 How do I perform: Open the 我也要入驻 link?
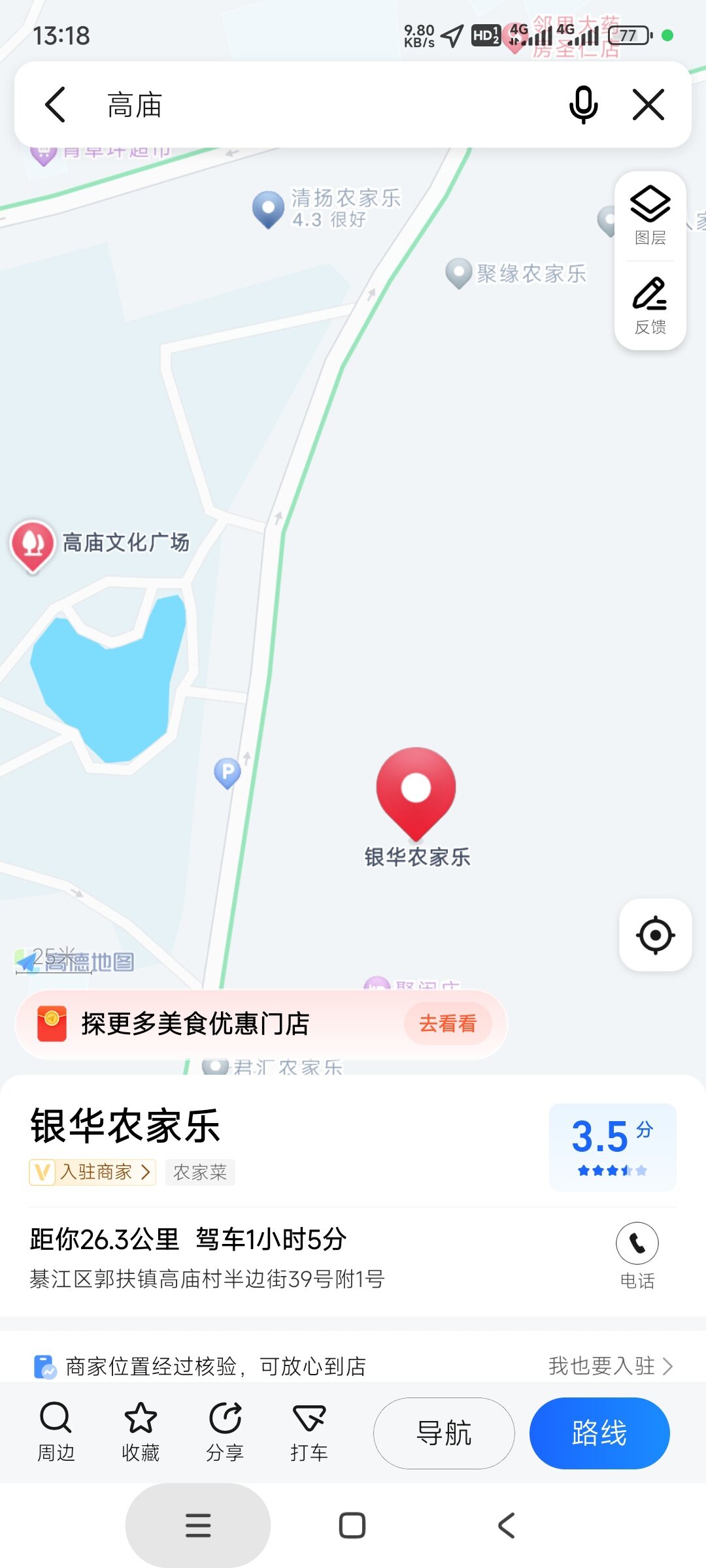609,1365
